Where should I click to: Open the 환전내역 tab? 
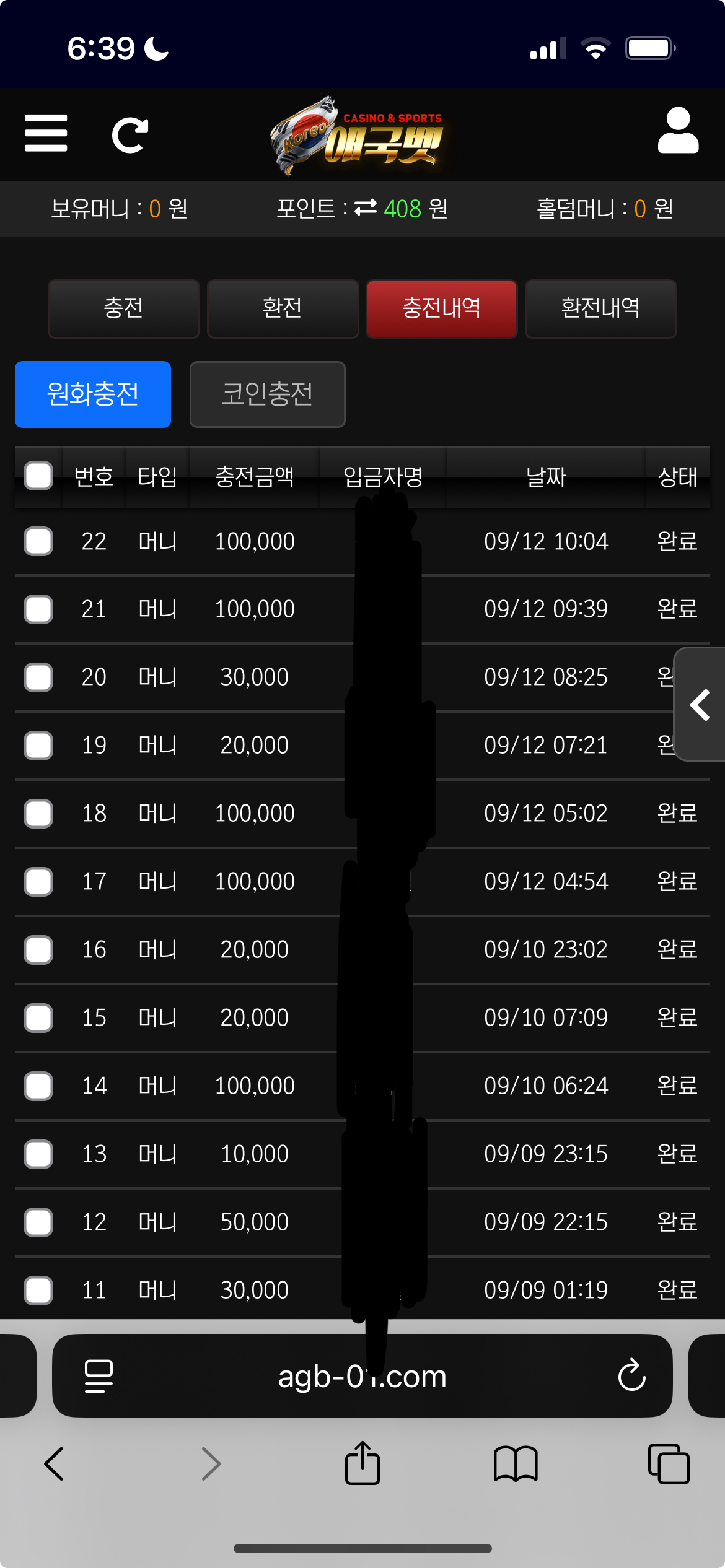point(600,308)
